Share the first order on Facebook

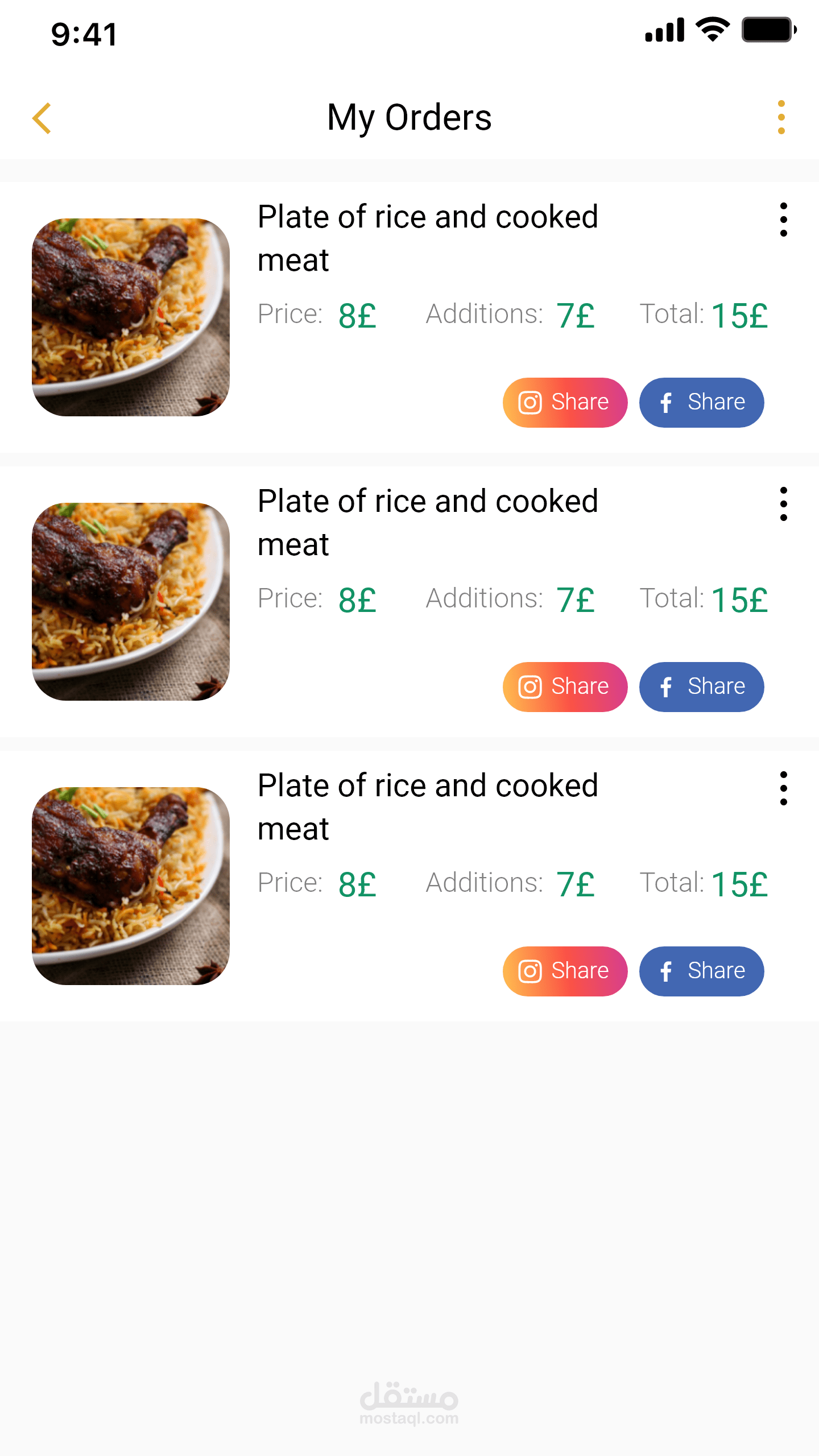tap(701, 403)
